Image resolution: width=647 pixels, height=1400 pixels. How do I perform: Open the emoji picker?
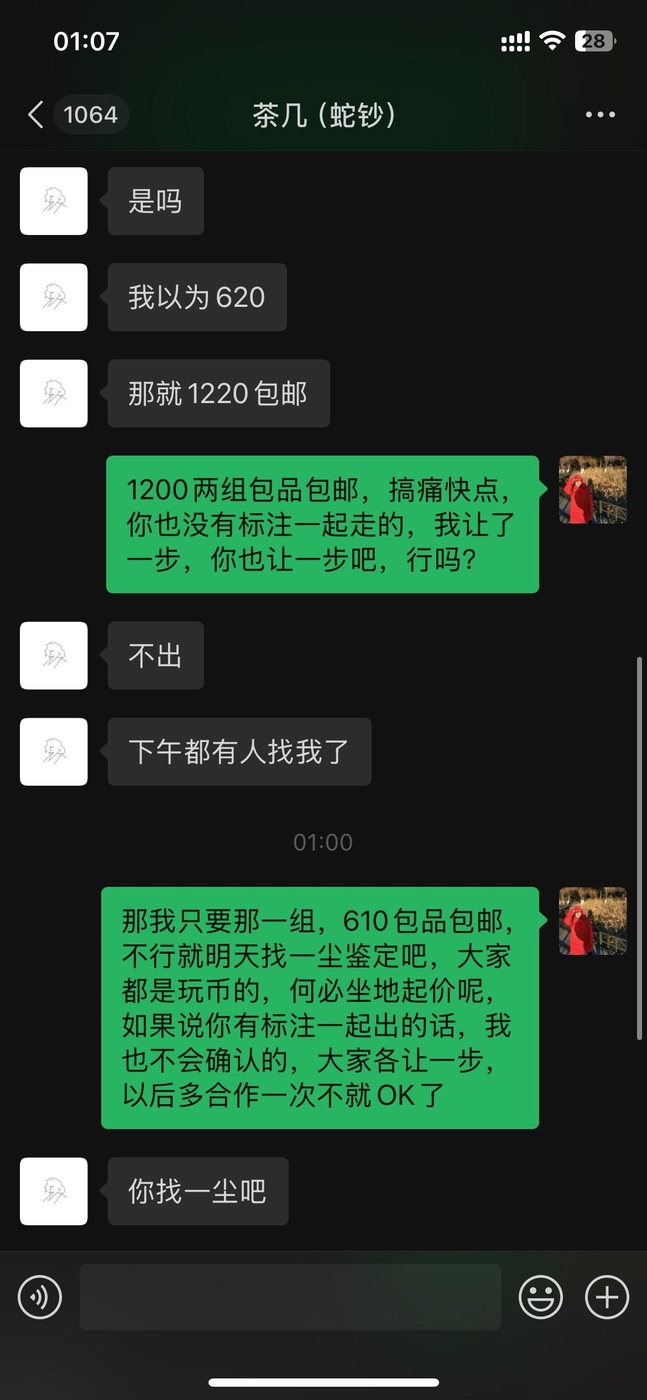[x=540, y=1297]
